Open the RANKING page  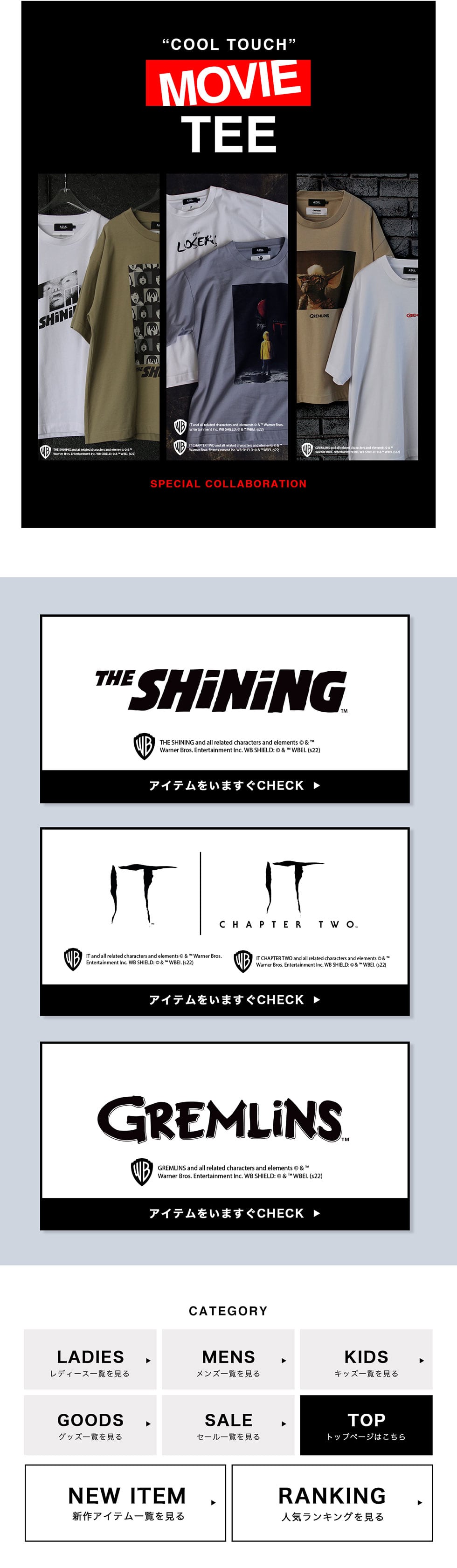click(332, 1502)
